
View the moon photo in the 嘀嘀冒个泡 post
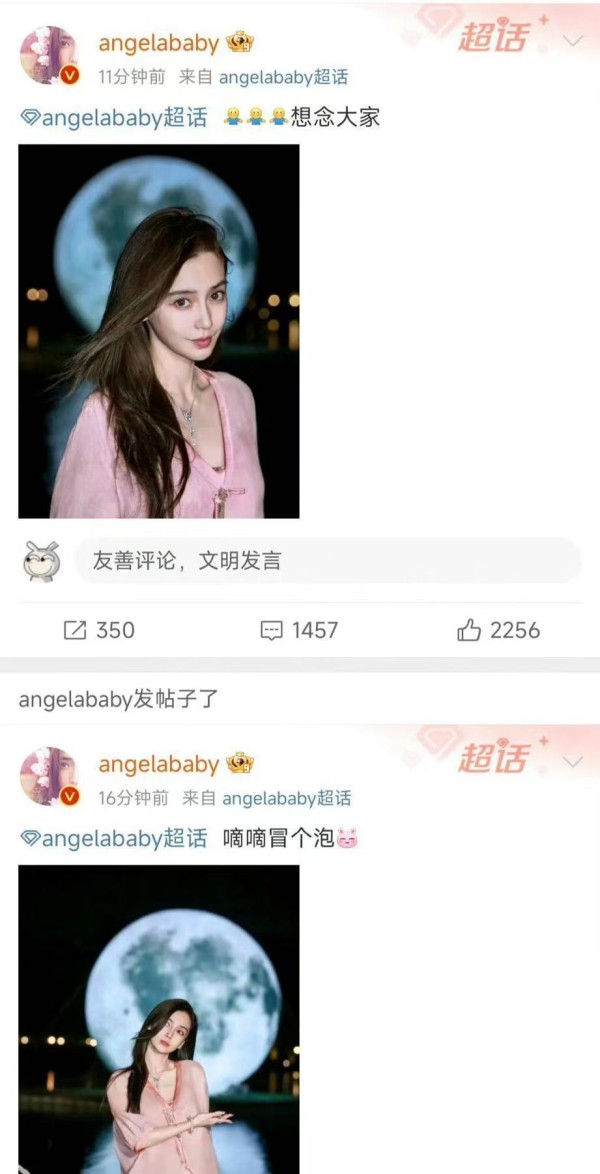[159, 1018]
